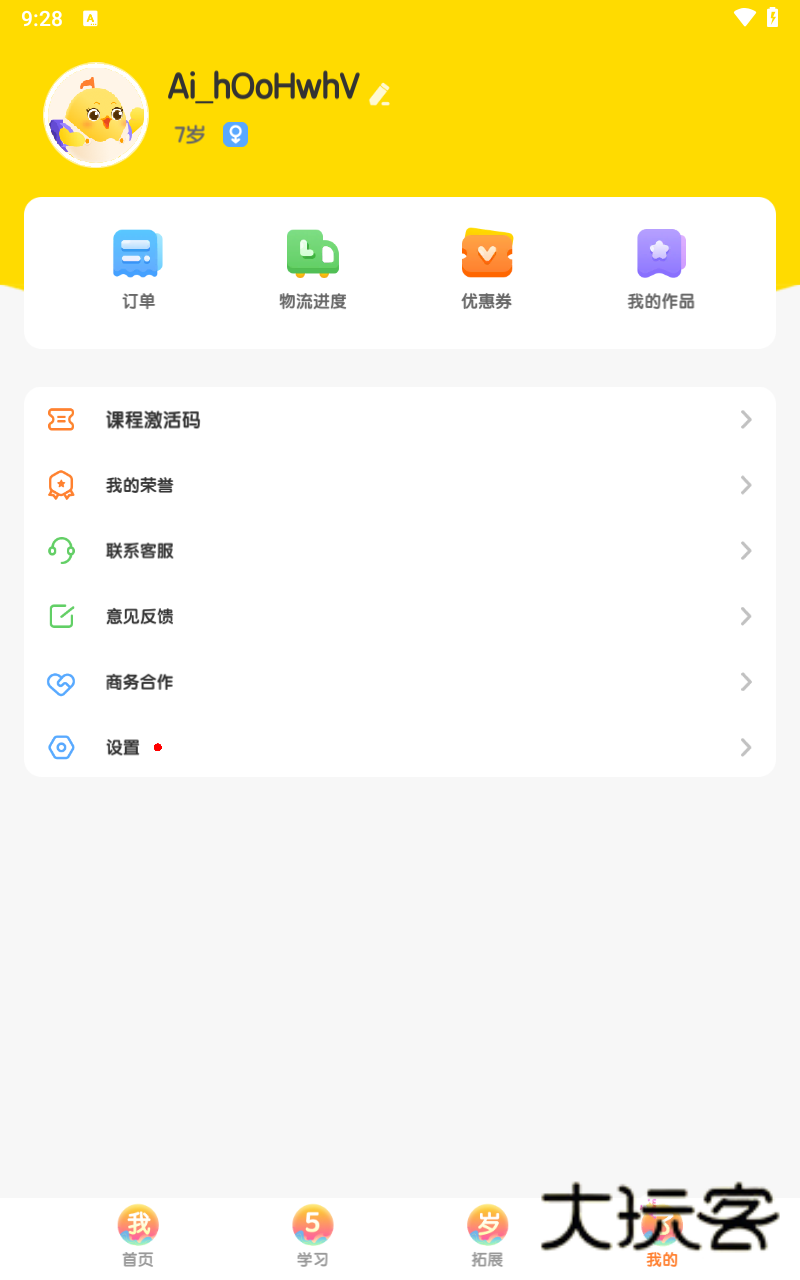Expand the 课程激活码 row chevron
800x1280 pixels.
(x=745, y=420)
